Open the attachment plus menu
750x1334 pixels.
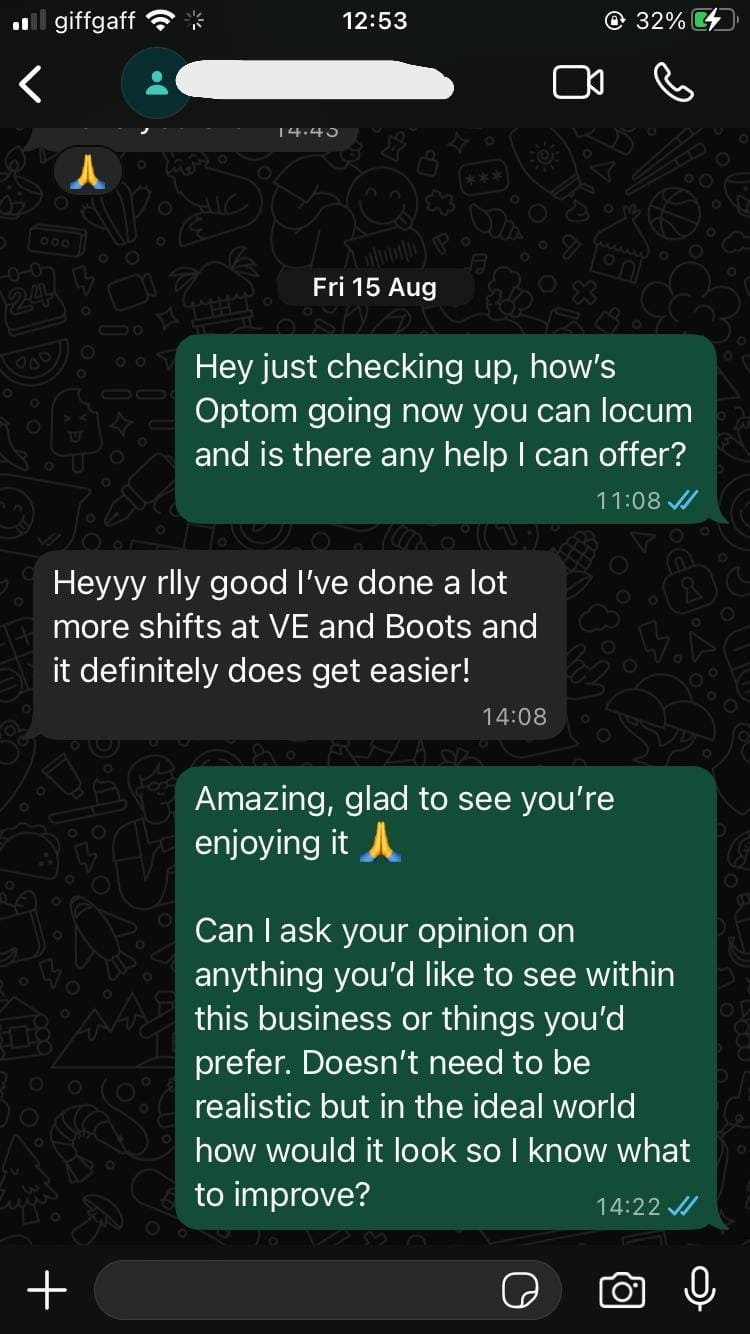coord(47,1290)
